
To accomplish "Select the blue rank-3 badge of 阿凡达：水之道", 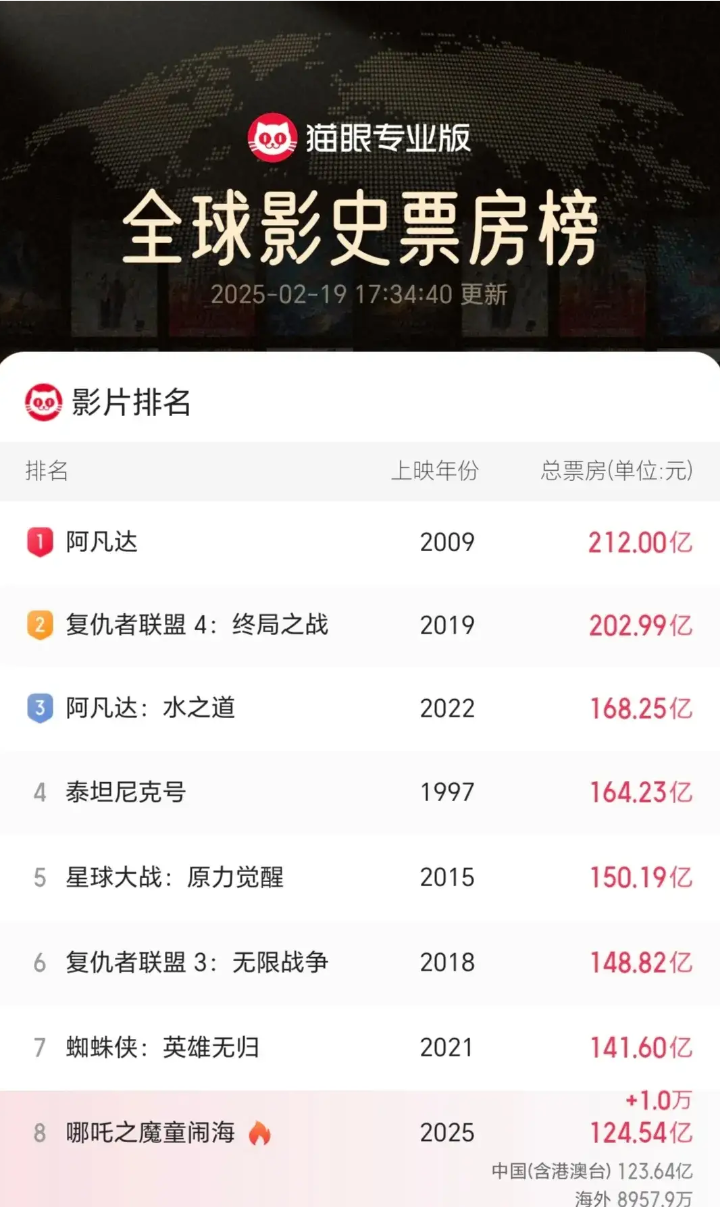I will click(x=39, y=706).
